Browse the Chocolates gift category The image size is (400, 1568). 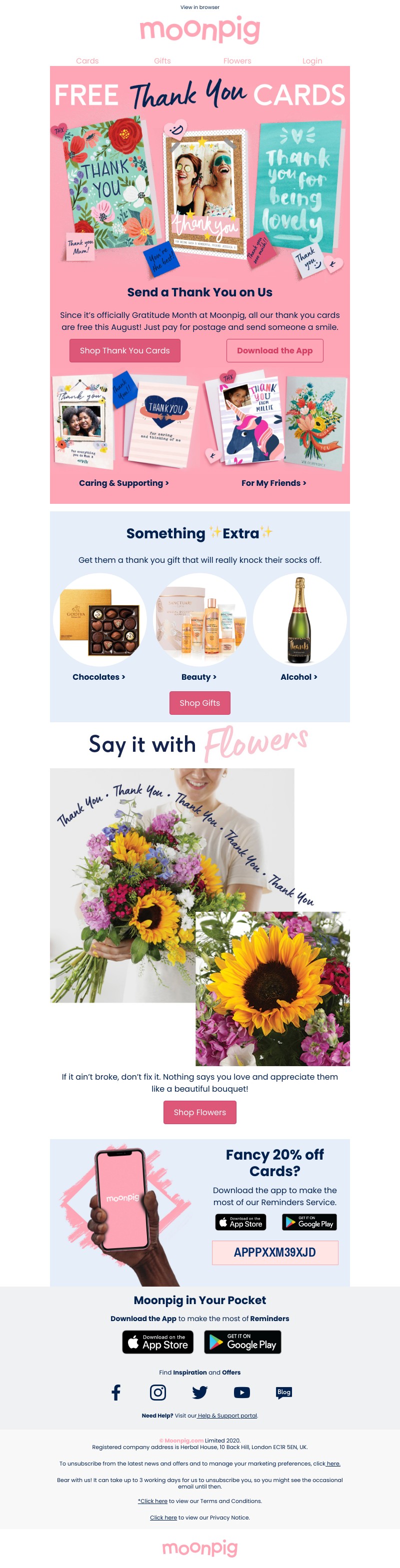(x=98, y=677)
